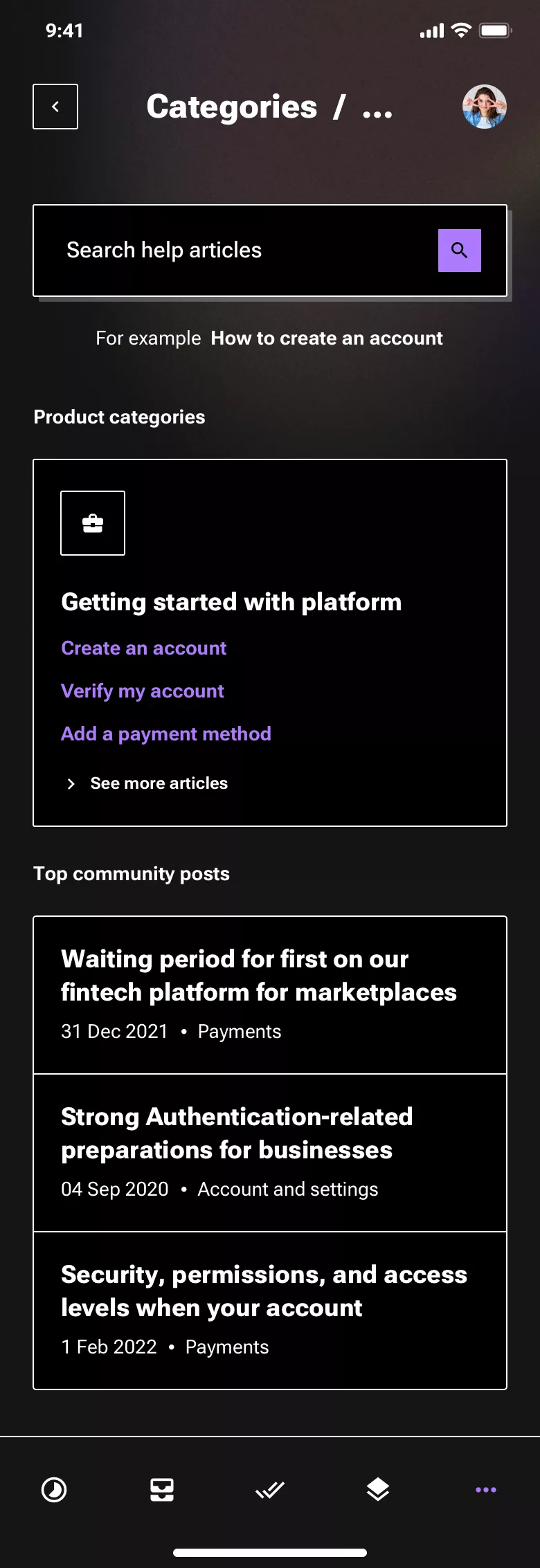The height and width of the screenshot is (1568, 540).
Task: Open the Categories breadcrumb item
Action: [x=232, y=106]
